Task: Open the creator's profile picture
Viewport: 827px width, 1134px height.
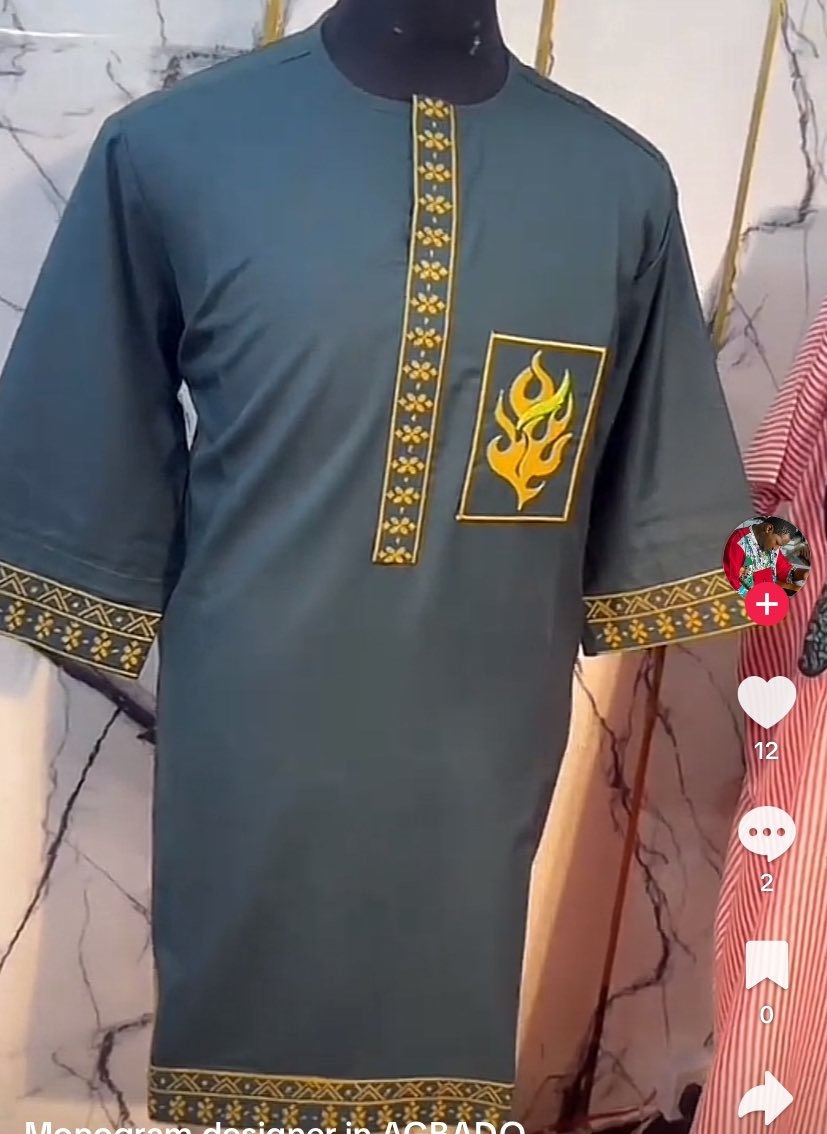Action: (x=766, y=555)
